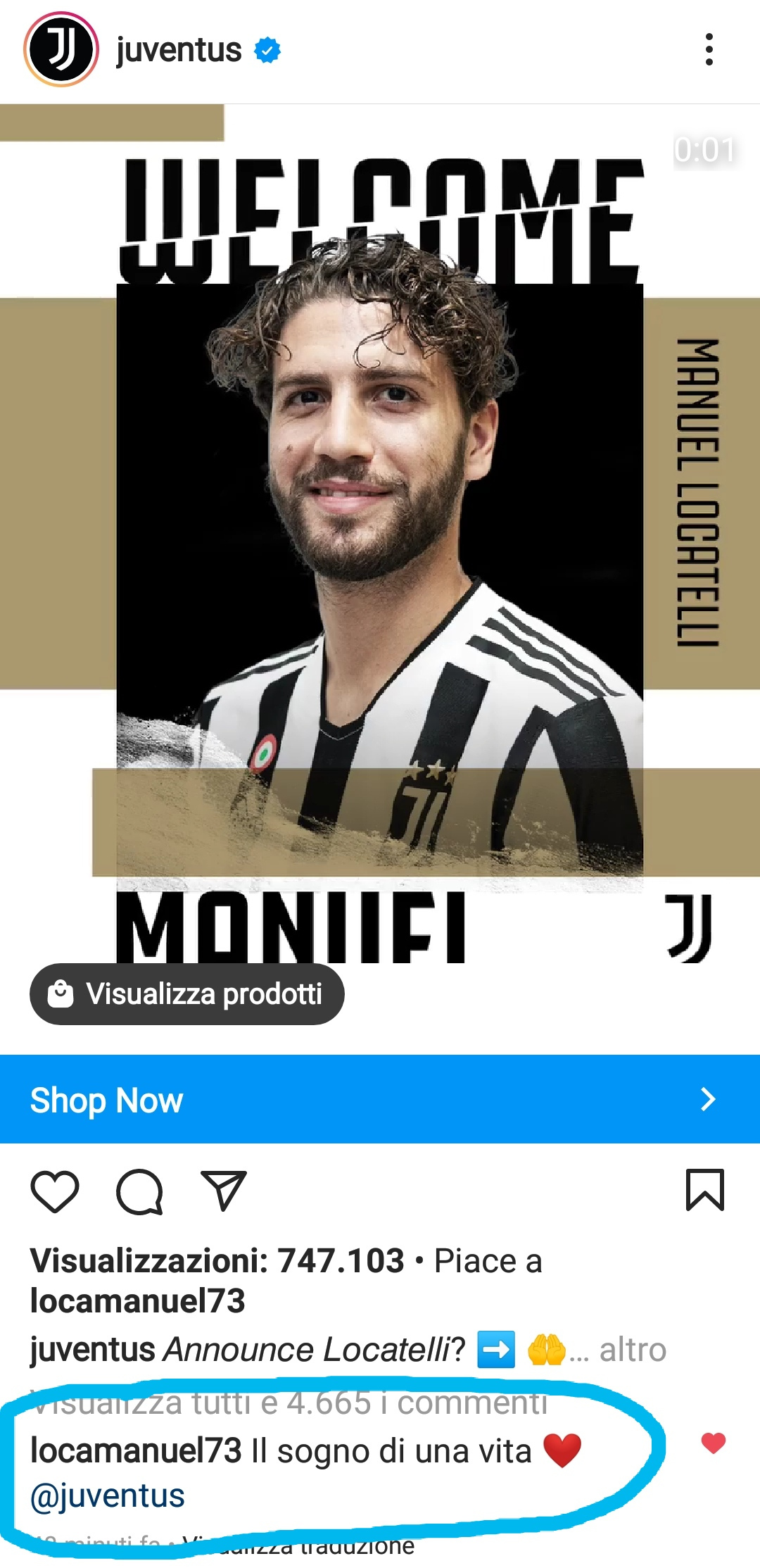Open the Shop Now banner
This screenshot has width=760, height=1568.
[380, 1099]
